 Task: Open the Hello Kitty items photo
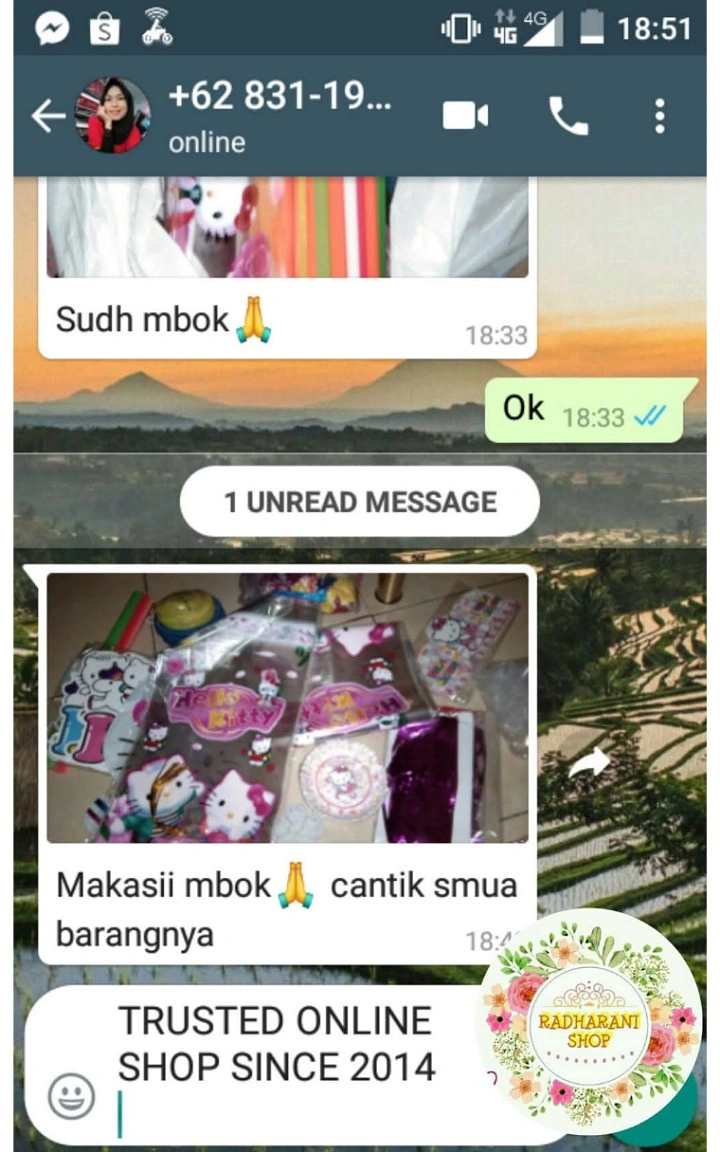click(287, 707)
